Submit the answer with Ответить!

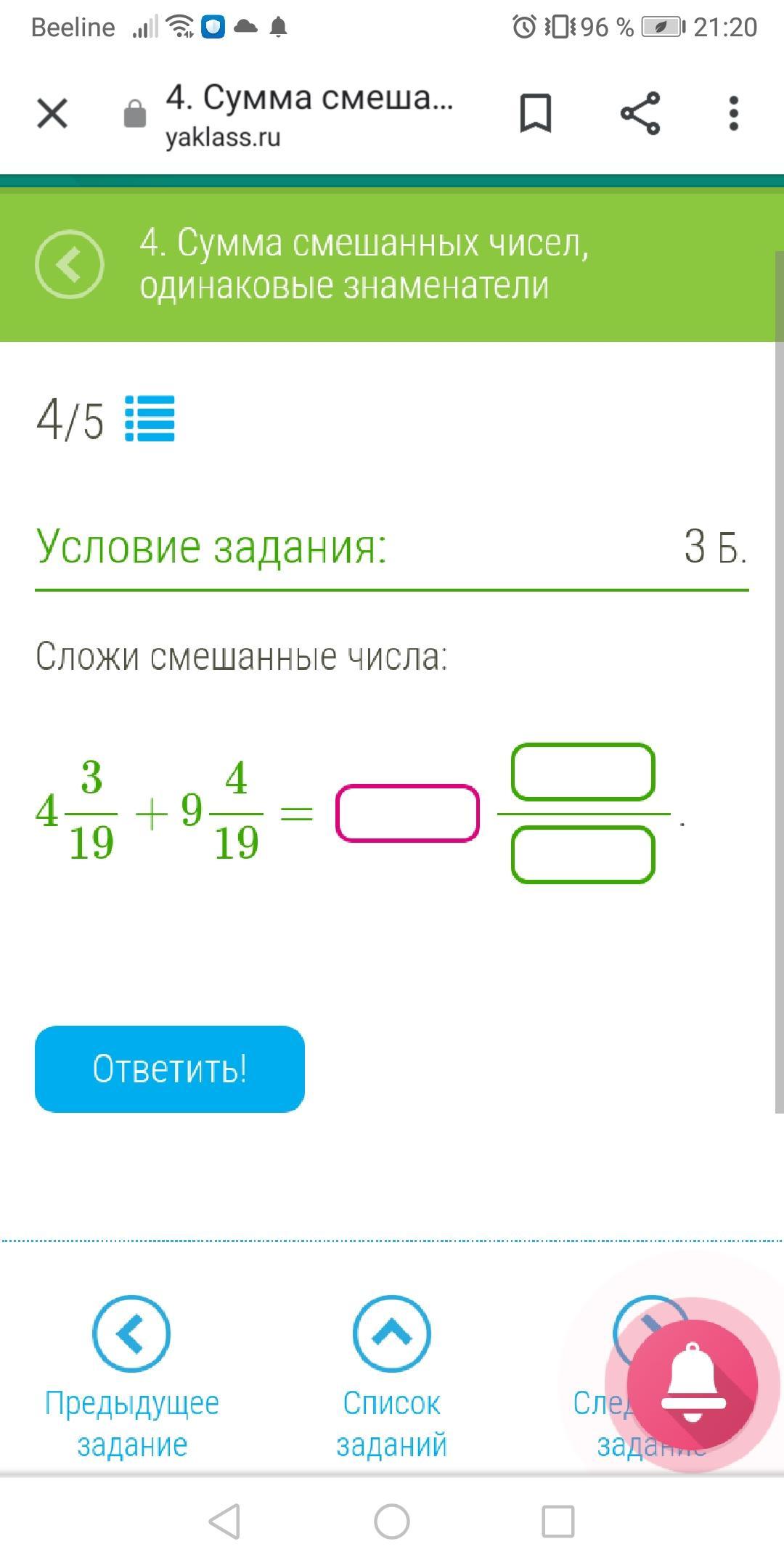point(170,1069)
